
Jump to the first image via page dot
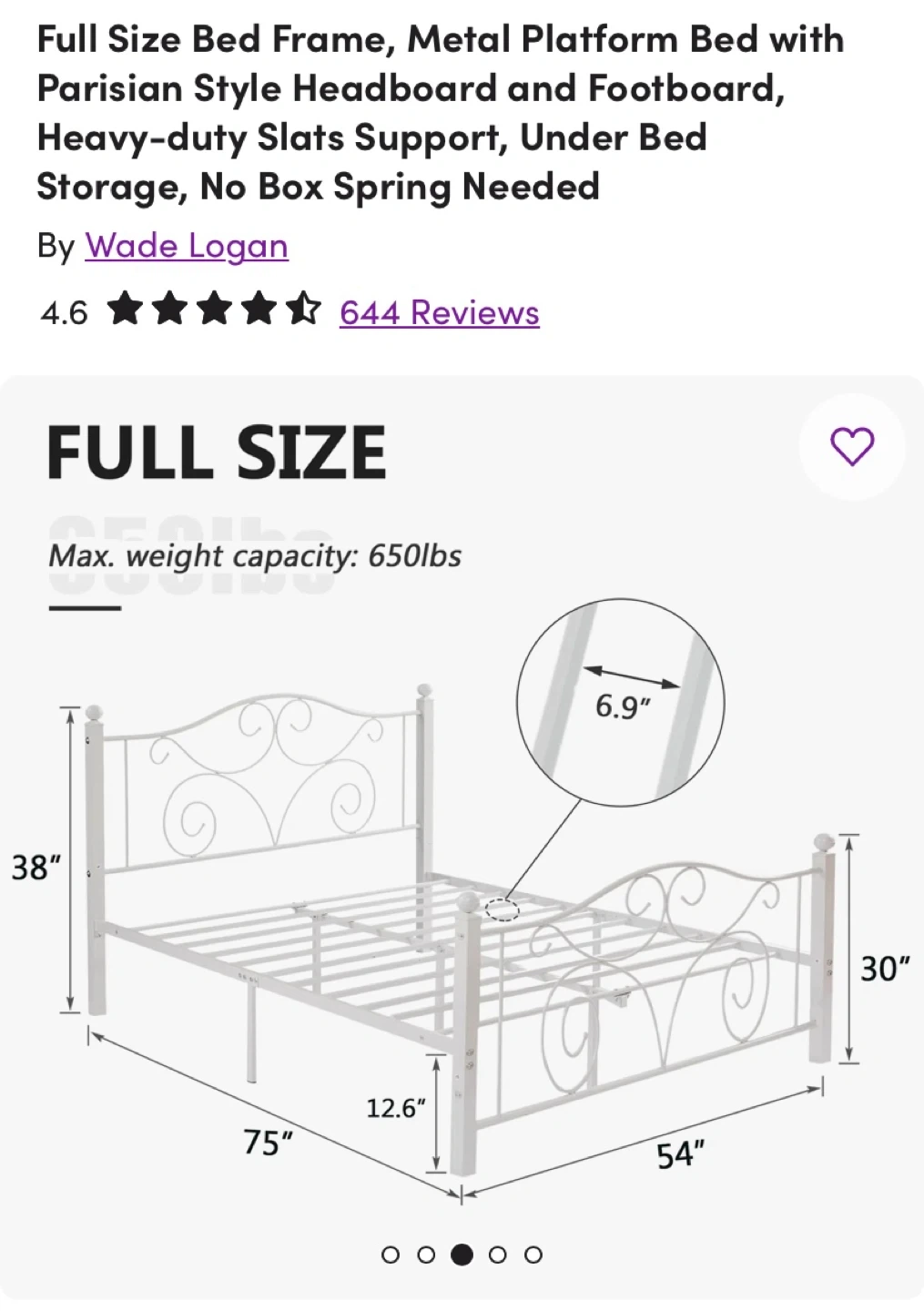[391, 1255]
